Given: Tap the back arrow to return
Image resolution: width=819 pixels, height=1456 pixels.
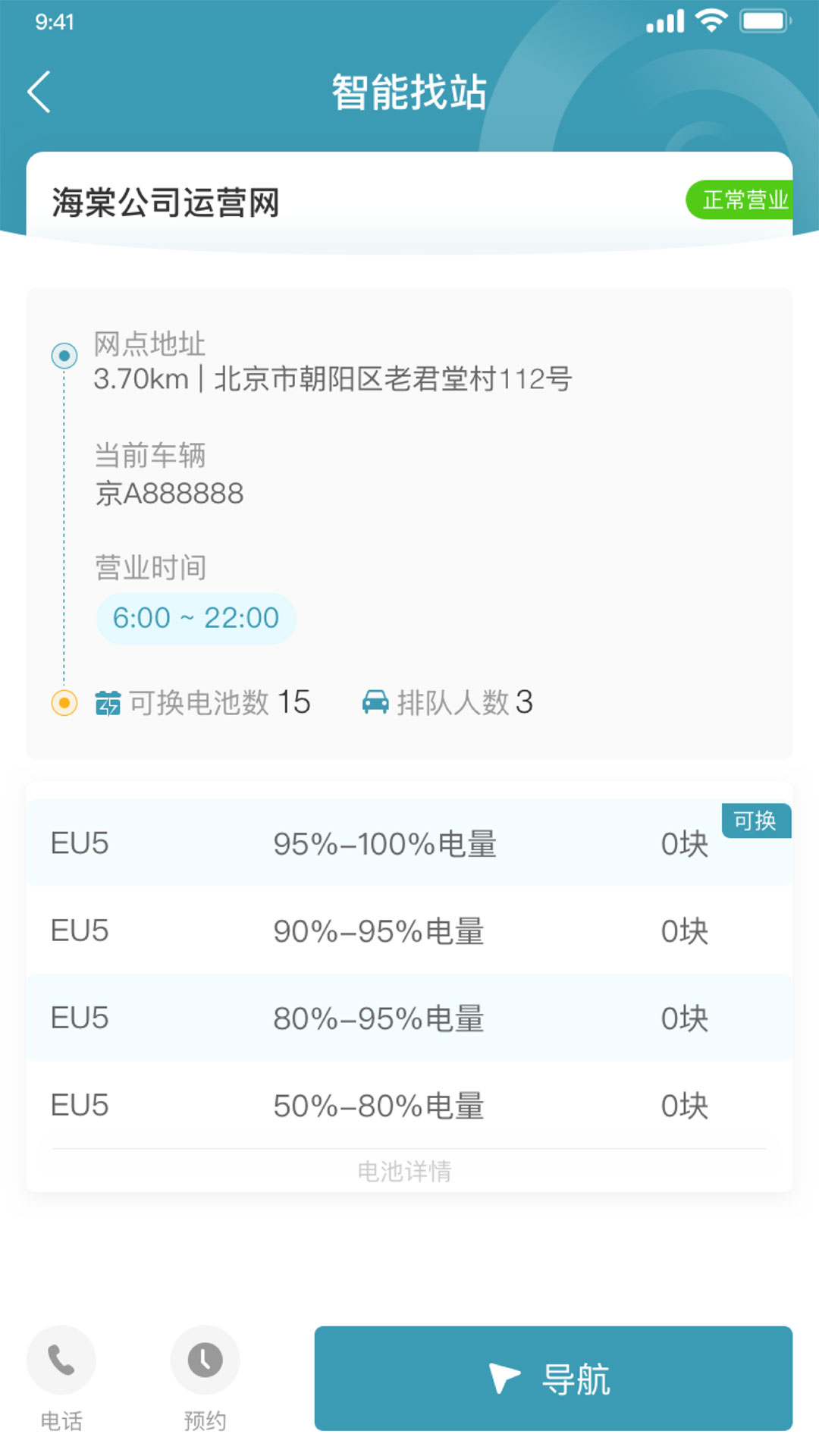Looking at the screenshot, I should (39, 90).
